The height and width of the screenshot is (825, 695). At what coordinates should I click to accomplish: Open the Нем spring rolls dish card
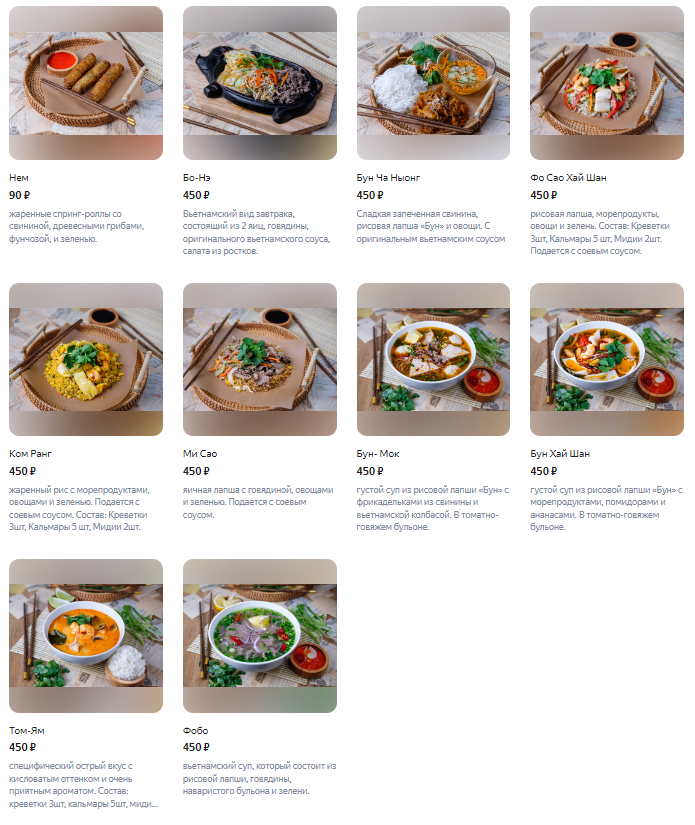86,83
